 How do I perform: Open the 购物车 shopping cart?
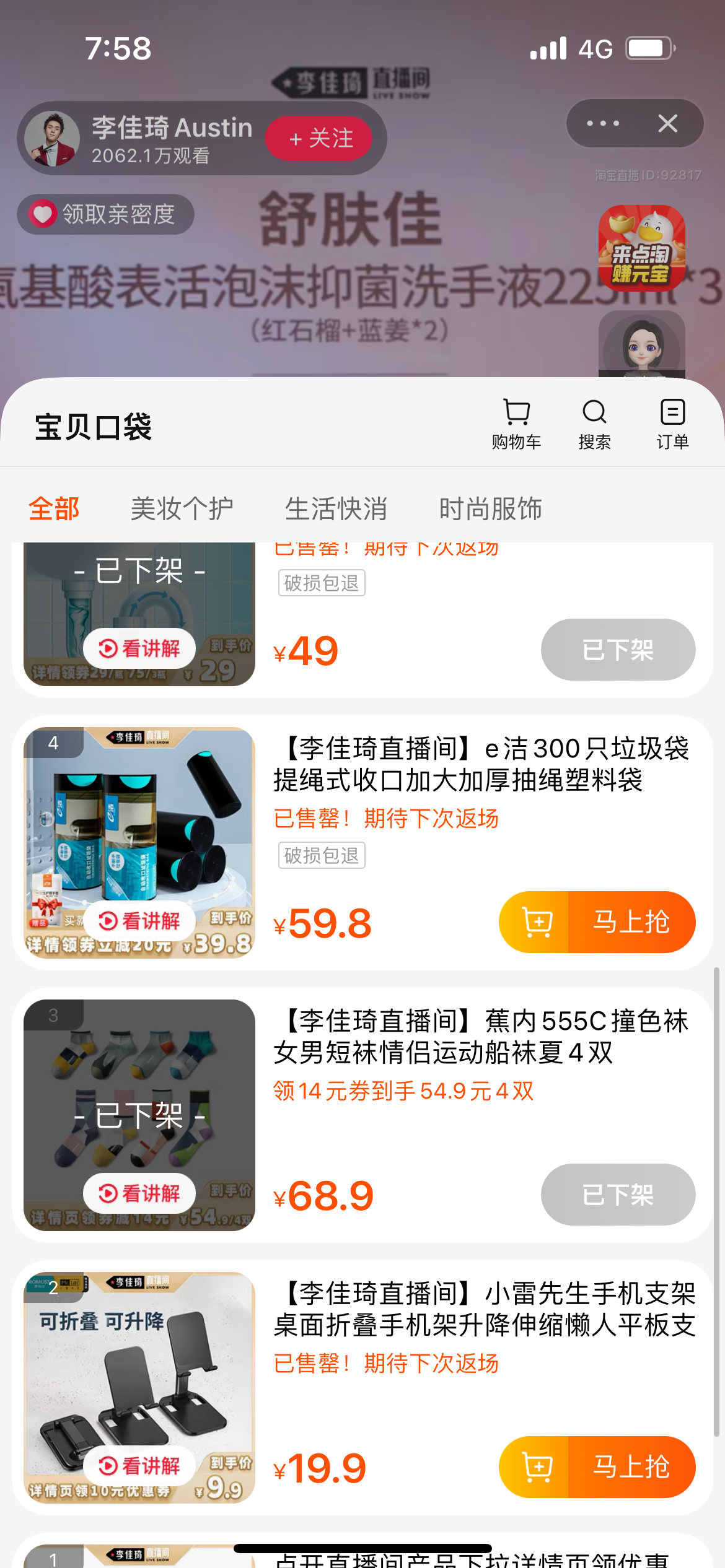[516, 424]
